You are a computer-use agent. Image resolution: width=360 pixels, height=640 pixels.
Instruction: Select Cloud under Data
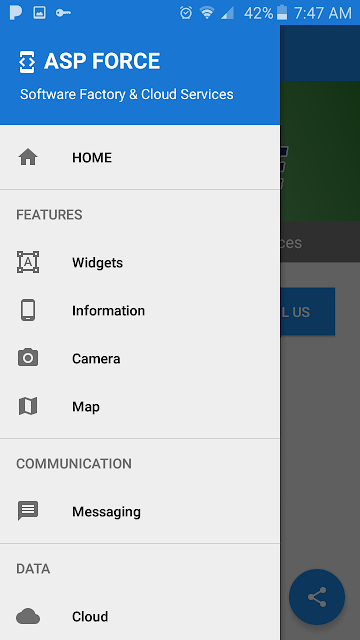click(x=140, y=616)
